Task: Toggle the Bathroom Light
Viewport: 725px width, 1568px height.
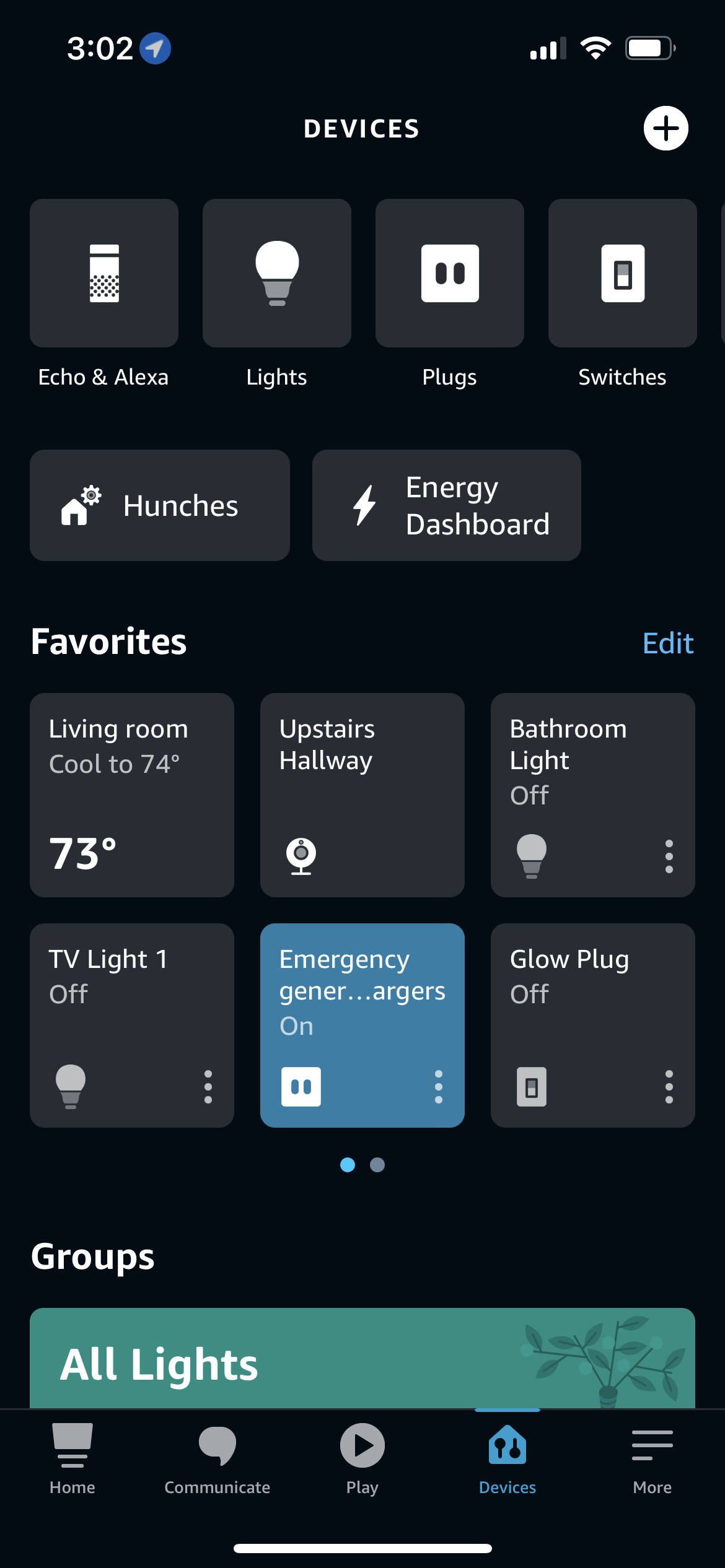Action: point(532,855)
